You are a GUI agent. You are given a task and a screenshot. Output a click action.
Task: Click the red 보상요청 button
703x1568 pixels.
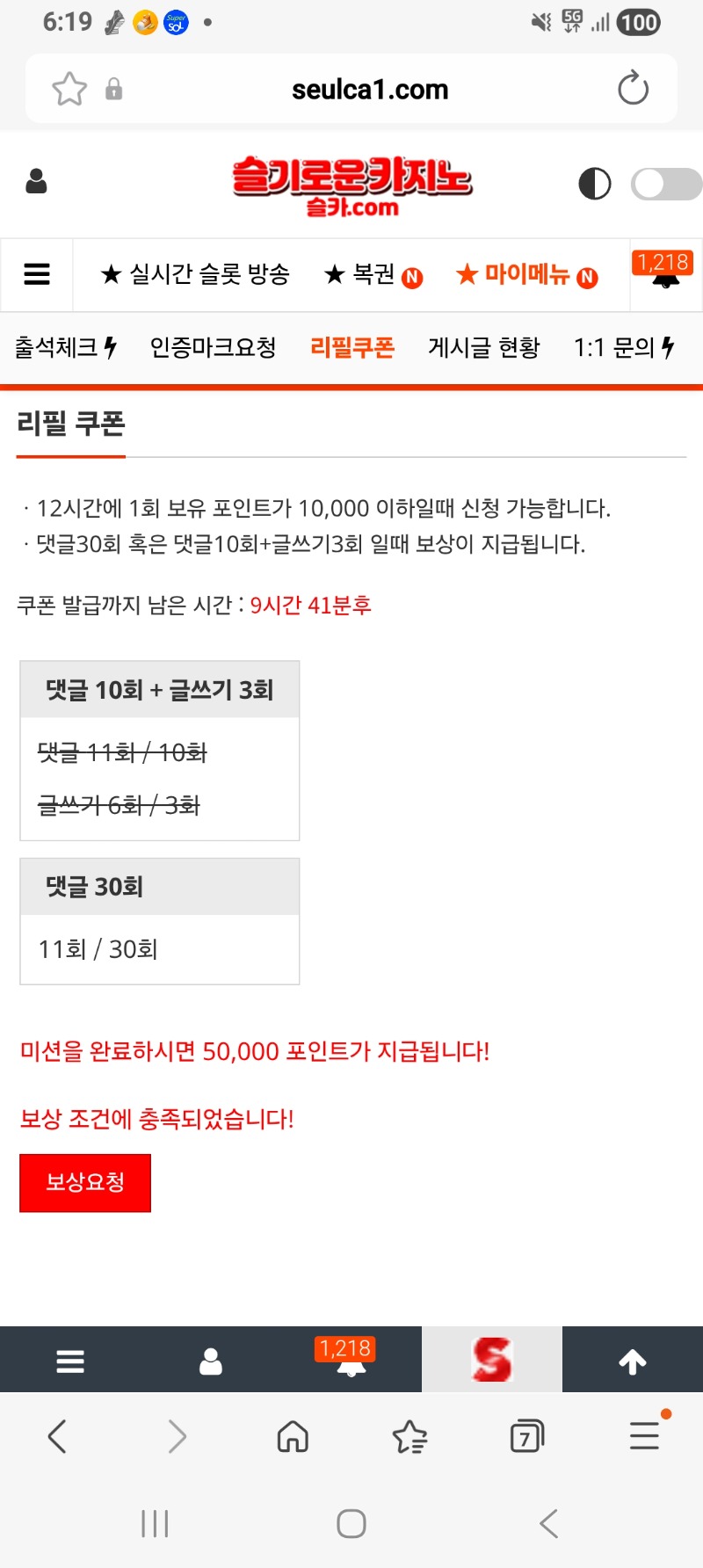click(84, 1182)
